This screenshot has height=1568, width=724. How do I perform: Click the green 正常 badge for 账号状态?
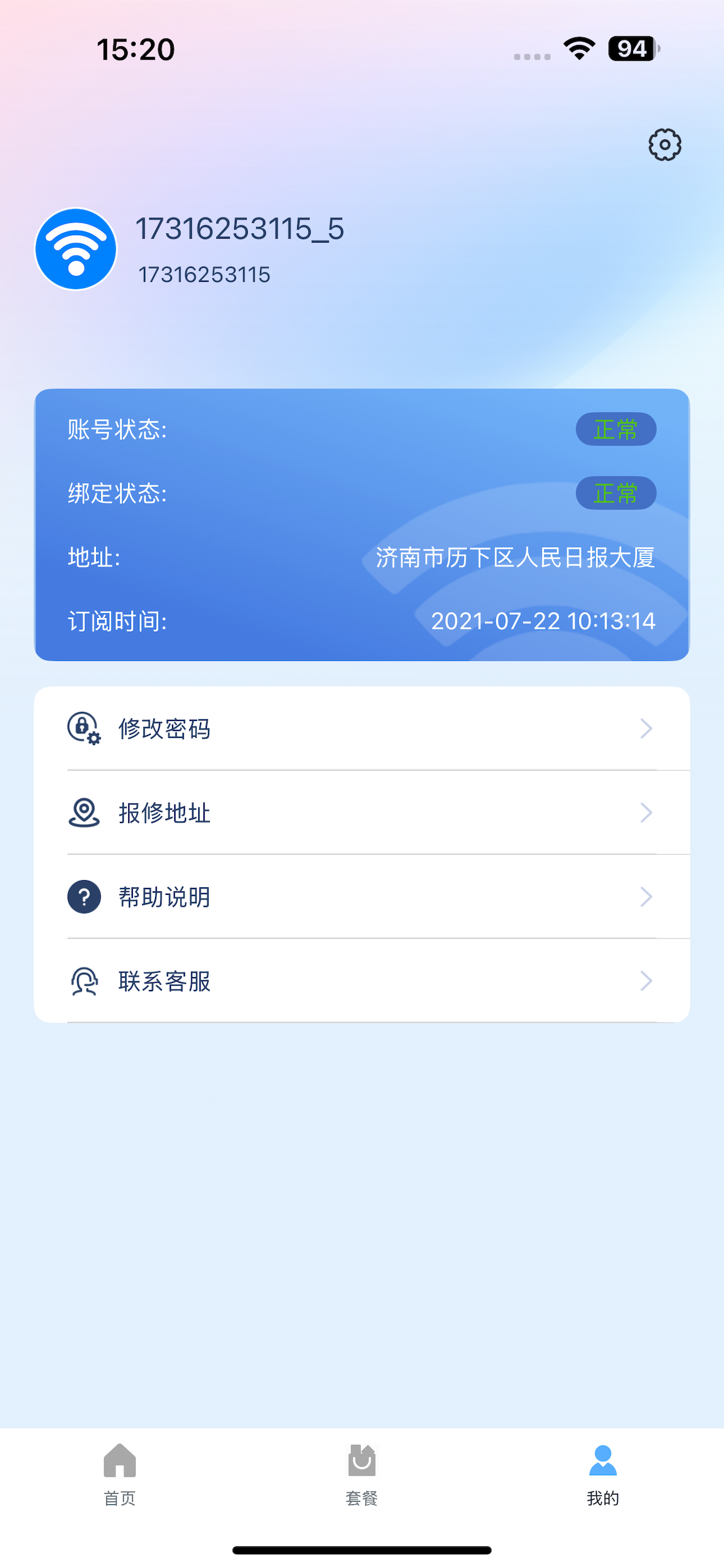click(x=615, y=429)
